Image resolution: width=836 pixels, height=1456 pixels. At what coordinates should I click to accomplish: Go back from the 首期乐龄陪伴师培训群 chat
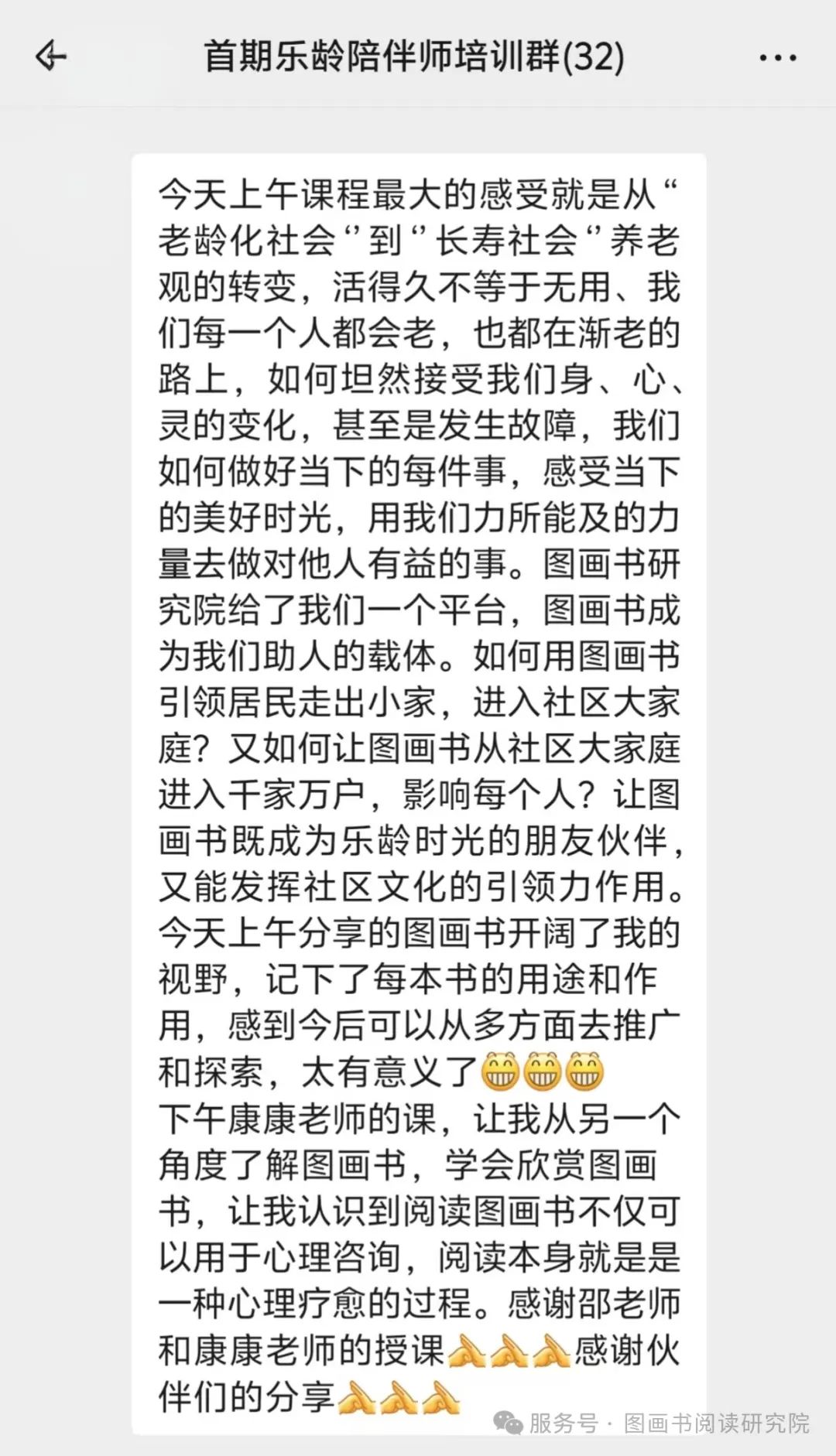coord(51,56)
